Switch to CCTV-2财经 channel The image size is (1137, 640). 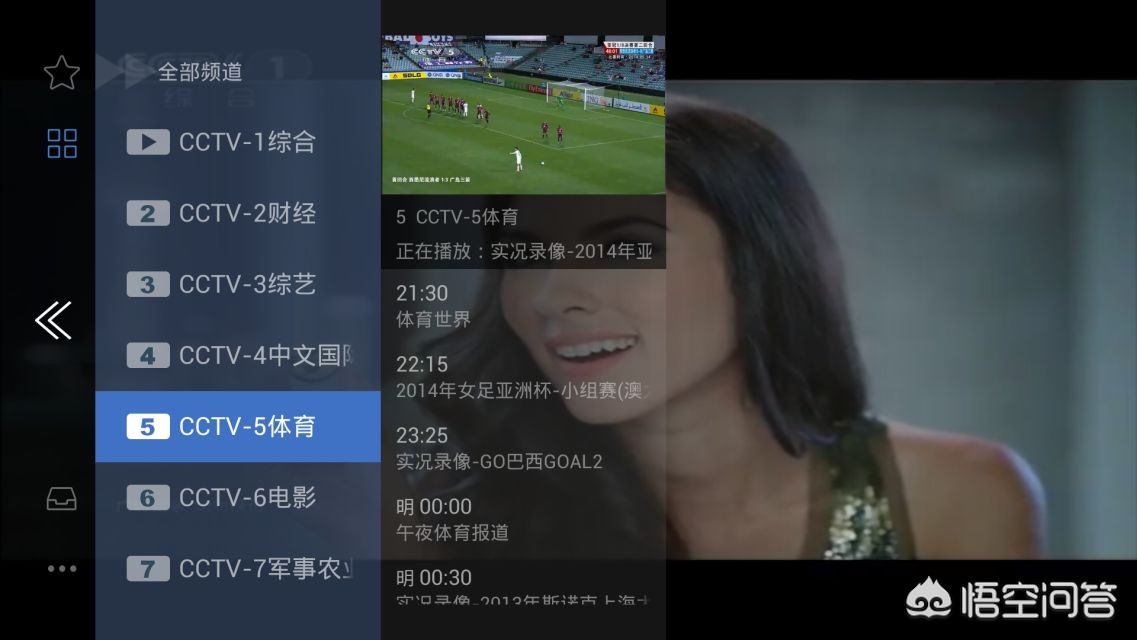pos(238,213)
